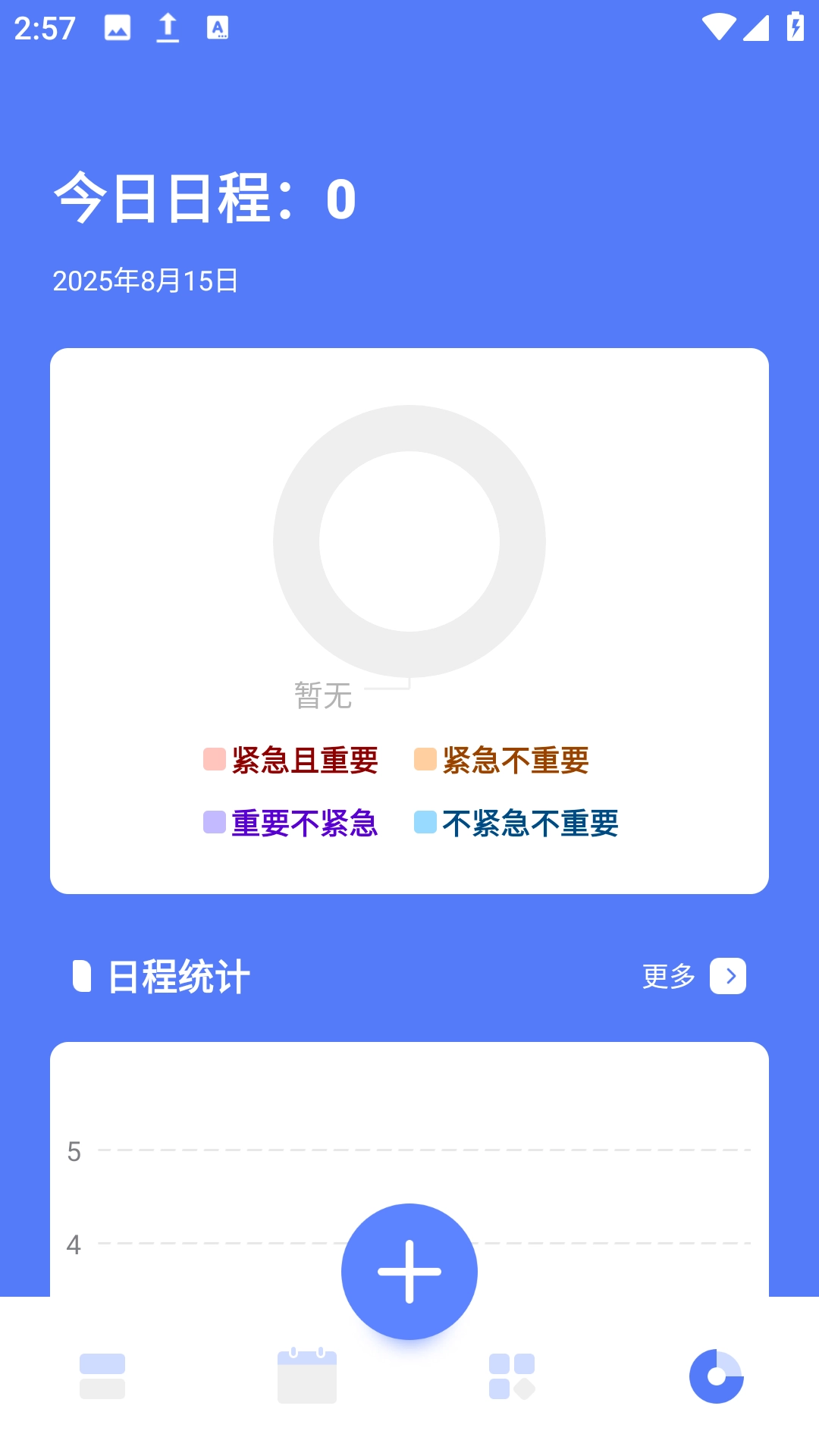Tap the blue plus button to add schedule
Image resolution: width=819 pixels, height=1456 pixels.
409,1270
